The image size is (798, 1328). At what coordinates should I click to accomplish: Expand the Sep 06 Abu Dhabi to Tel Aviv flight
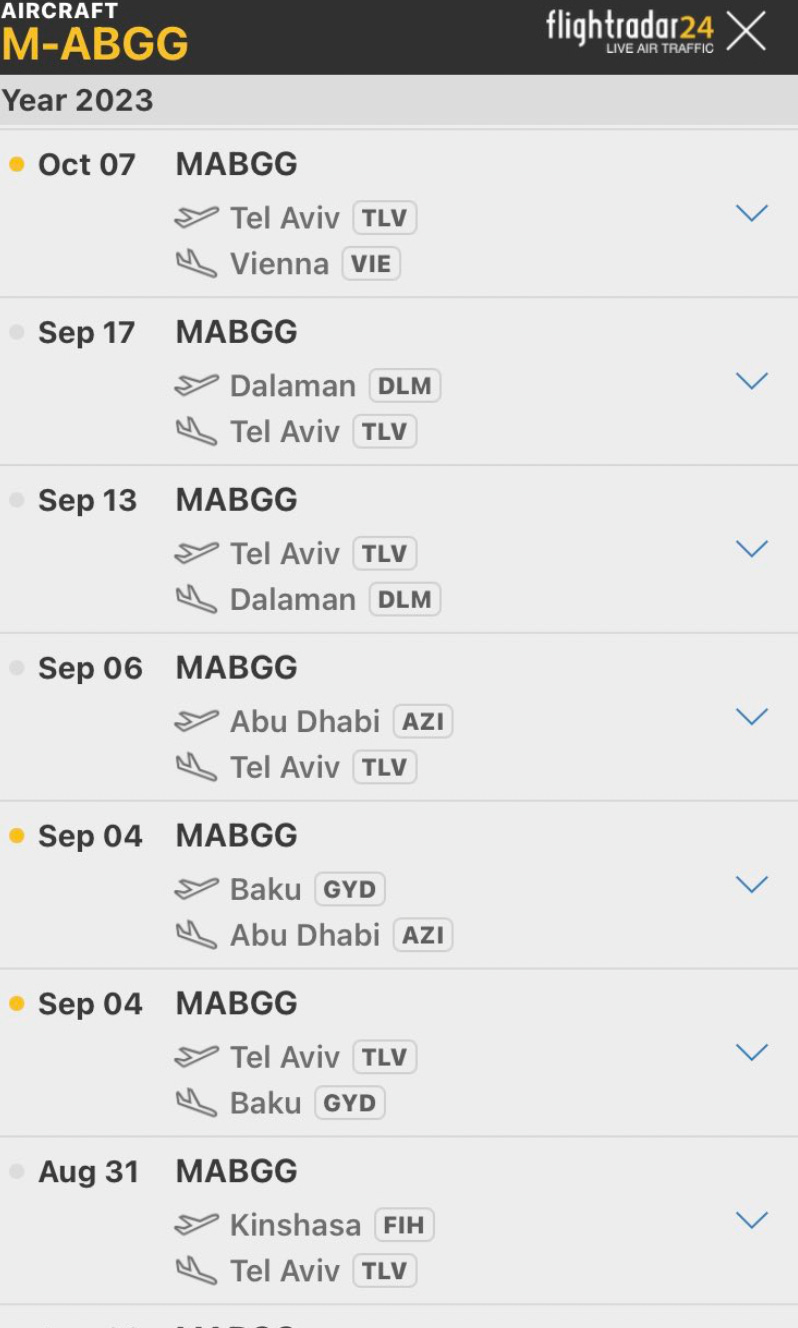tap(751, 717)
